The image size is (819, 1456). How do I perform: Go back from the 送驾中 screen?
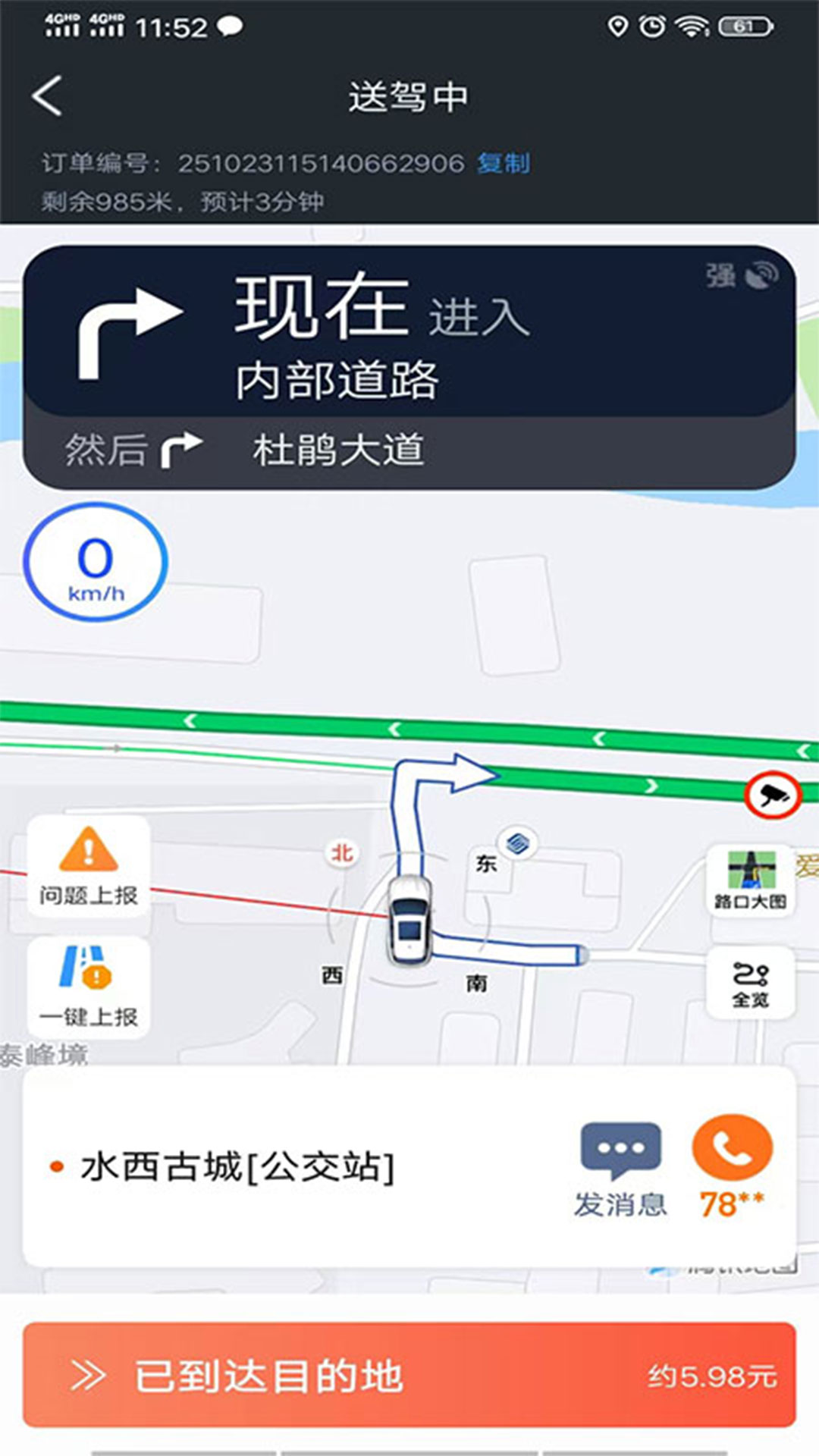[x=47, y=96]
